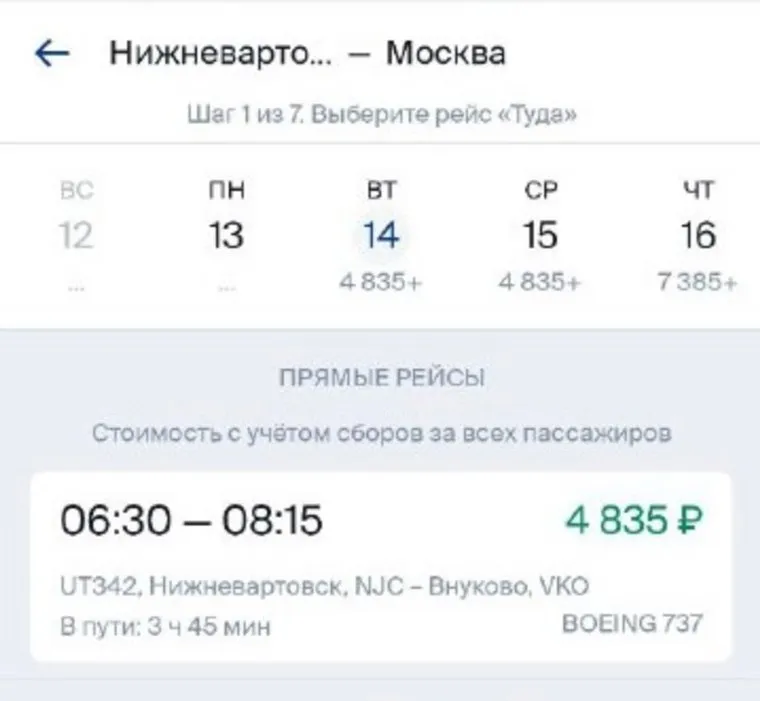Select Sunday 12 in the date strip
This screenshot has width=760, height=701.
(x=76, y=236)
